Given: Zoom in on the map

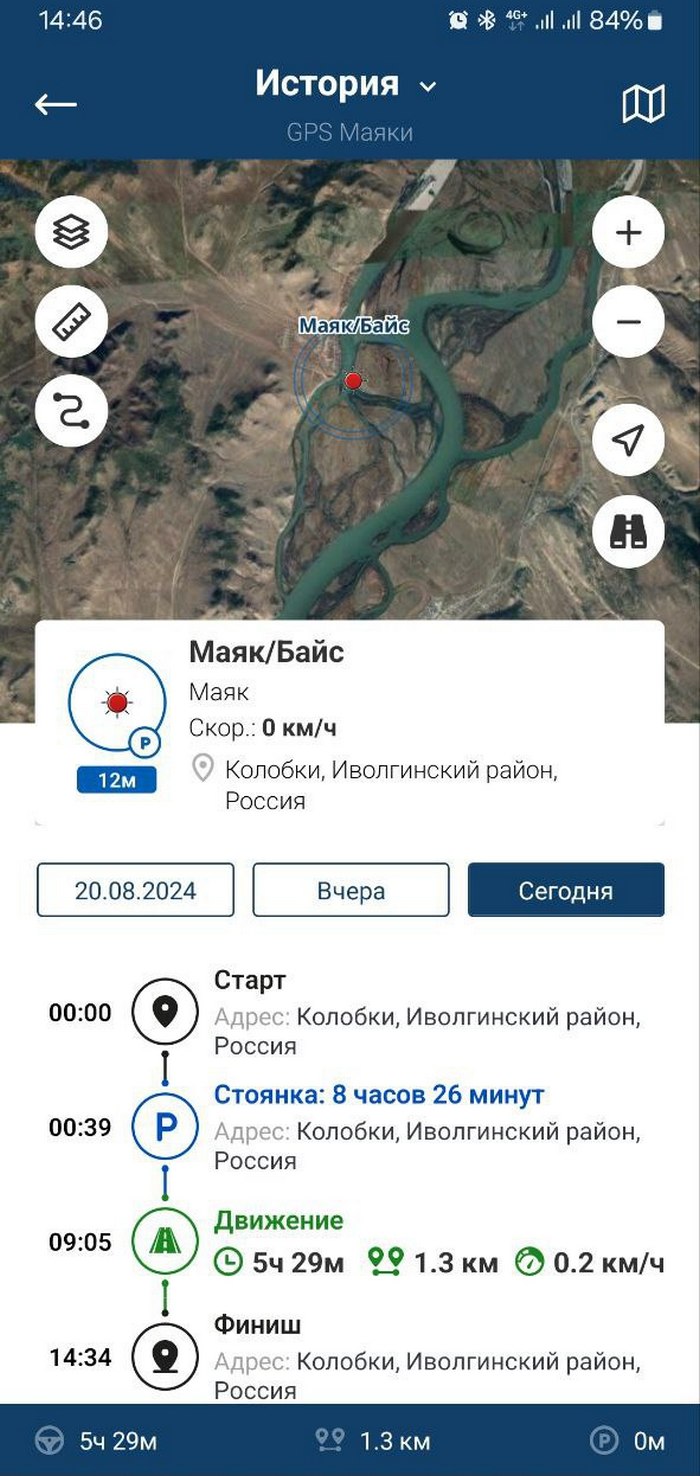Looking at the screenshot, I should (x=628, y=233).
